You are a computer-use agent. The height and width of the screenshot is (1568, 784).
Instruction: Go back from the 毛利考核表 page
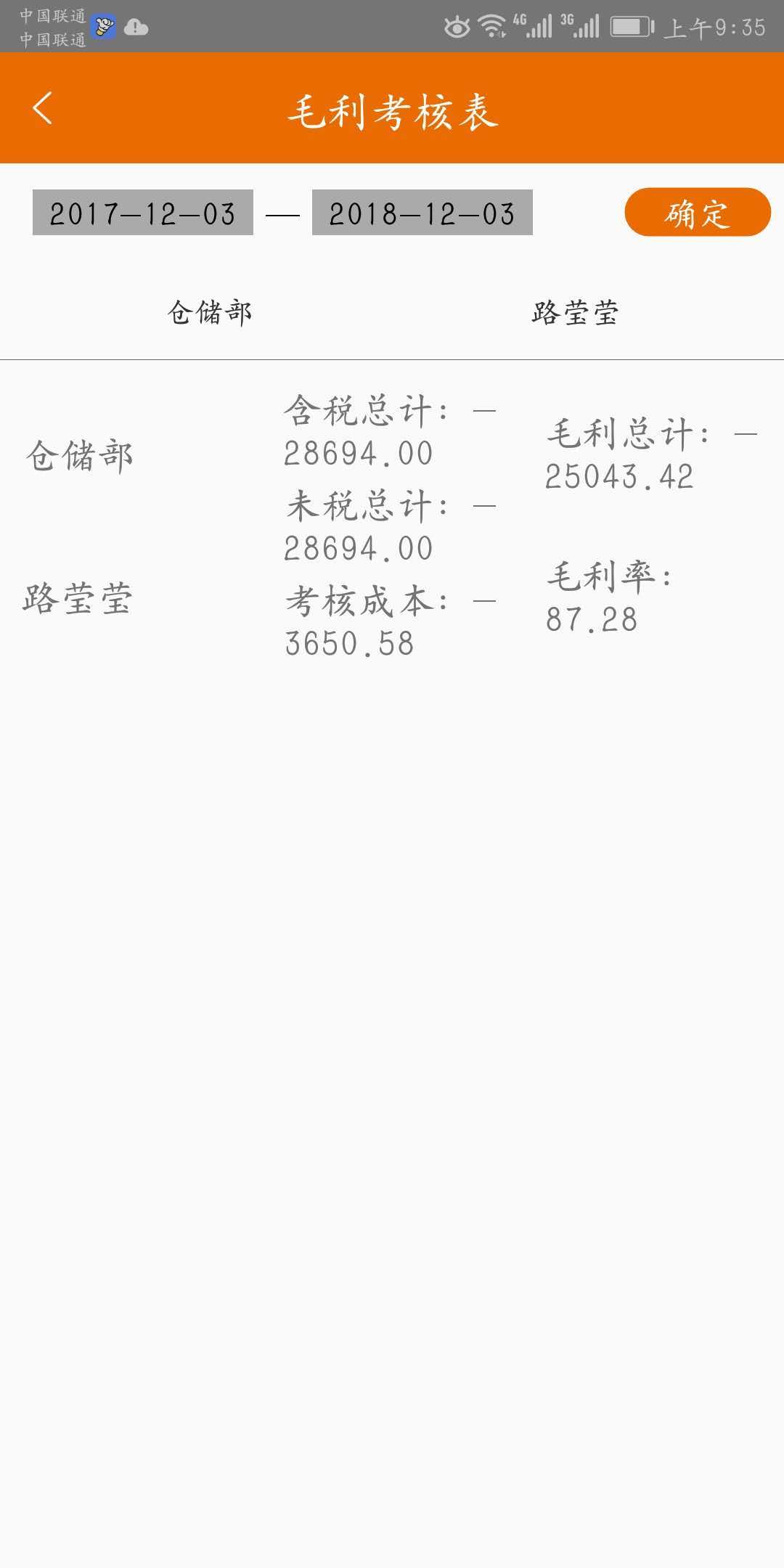click(44, 109)
